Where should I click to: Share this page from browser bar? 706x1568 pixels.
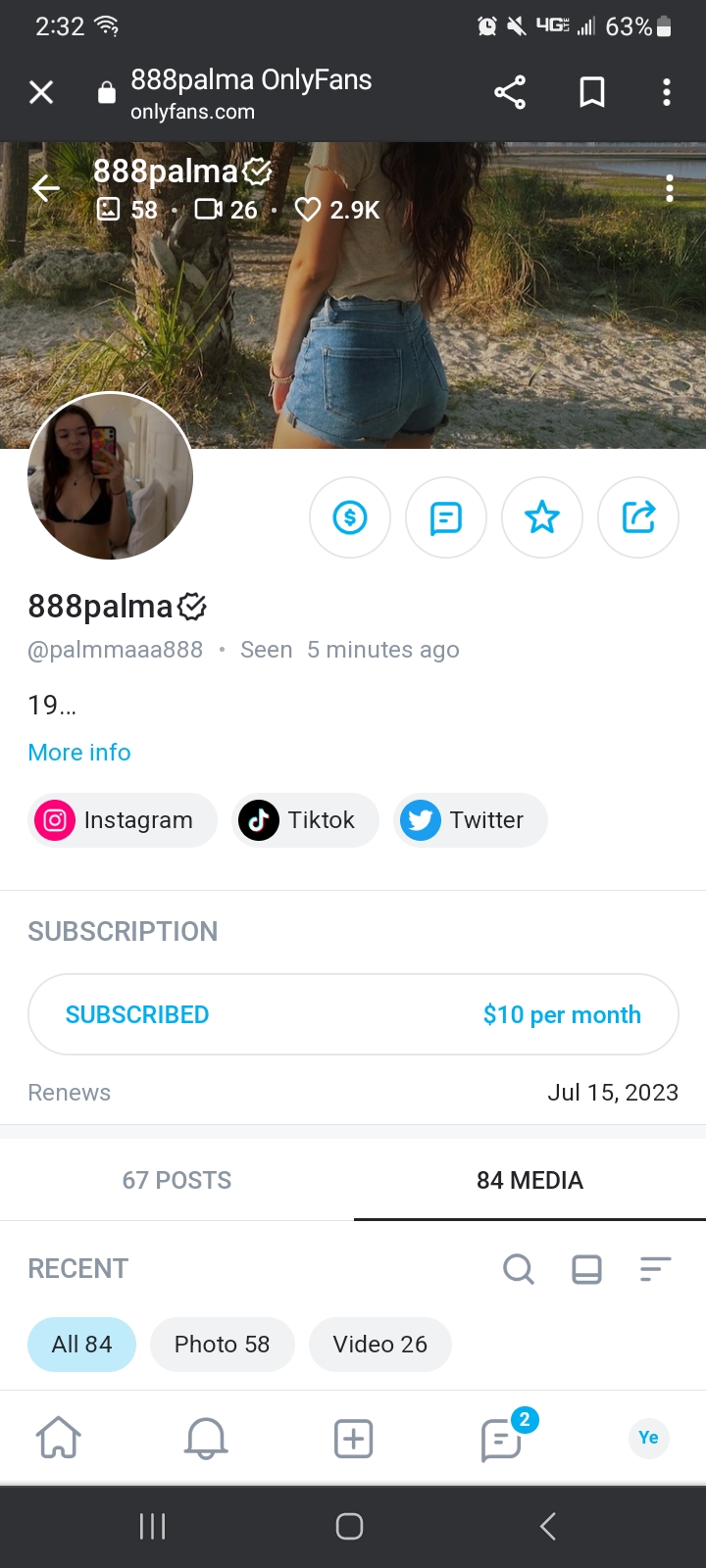[x=510, y=92]
